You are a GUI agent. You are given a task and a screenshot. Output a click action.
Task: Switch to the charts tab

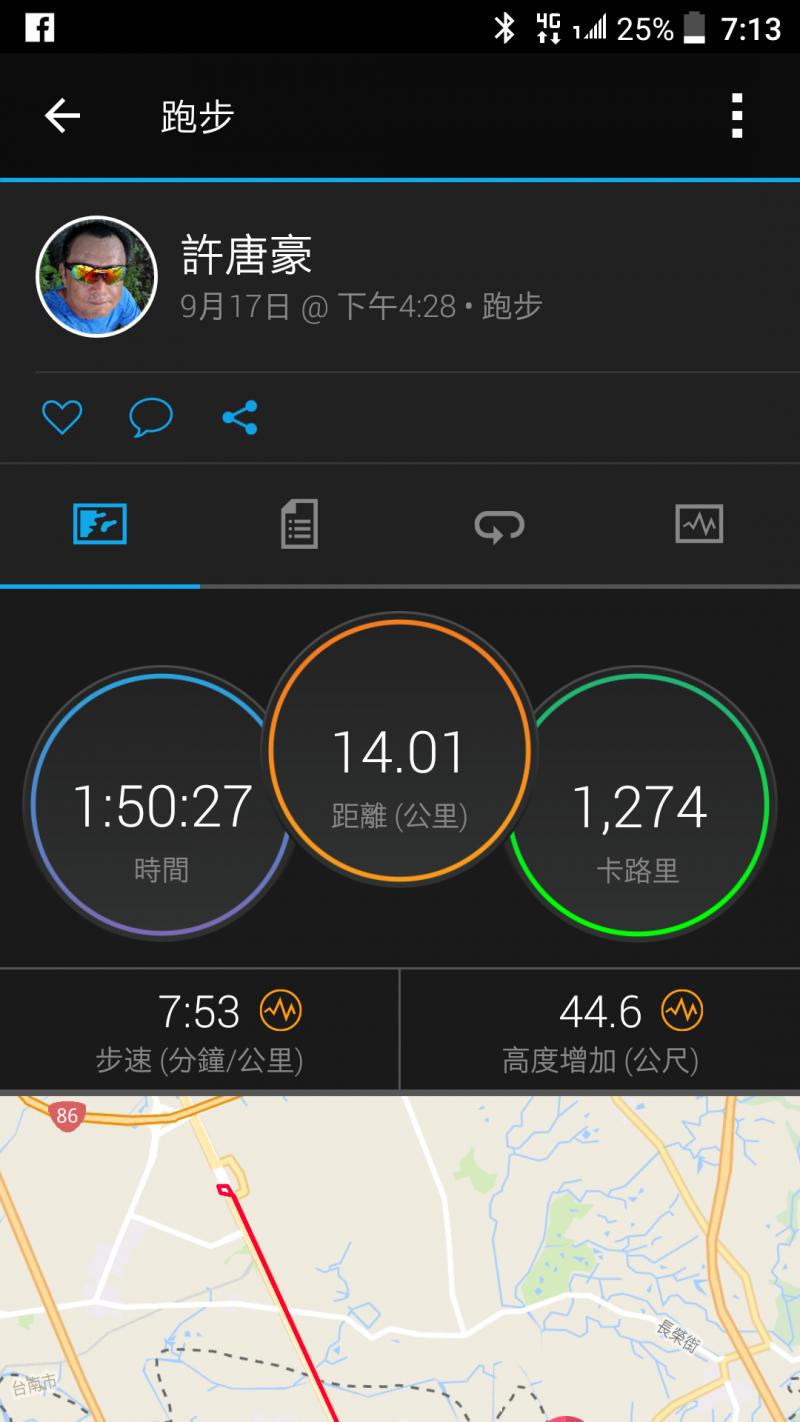[699, 524]
